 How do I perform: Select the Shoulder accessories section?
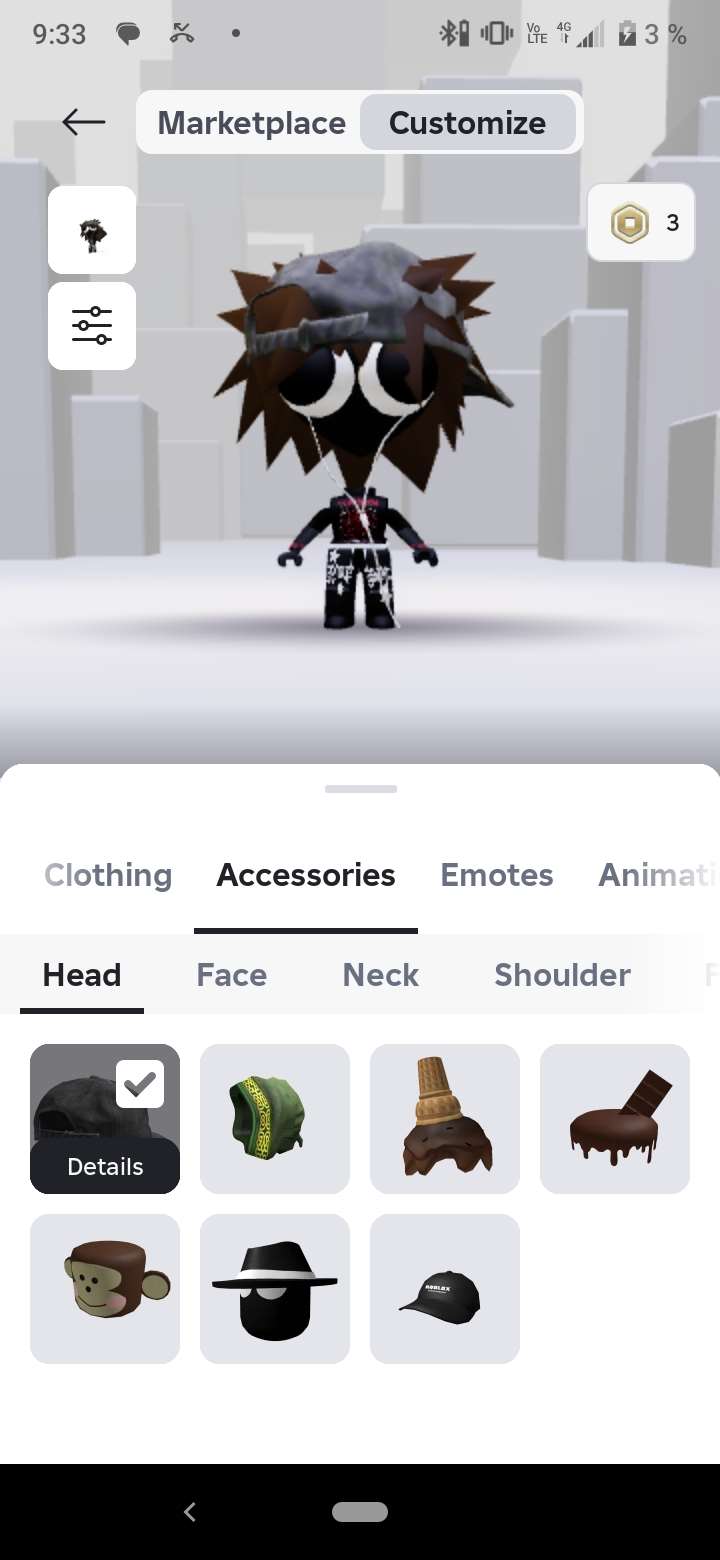(x=562, y=974)
